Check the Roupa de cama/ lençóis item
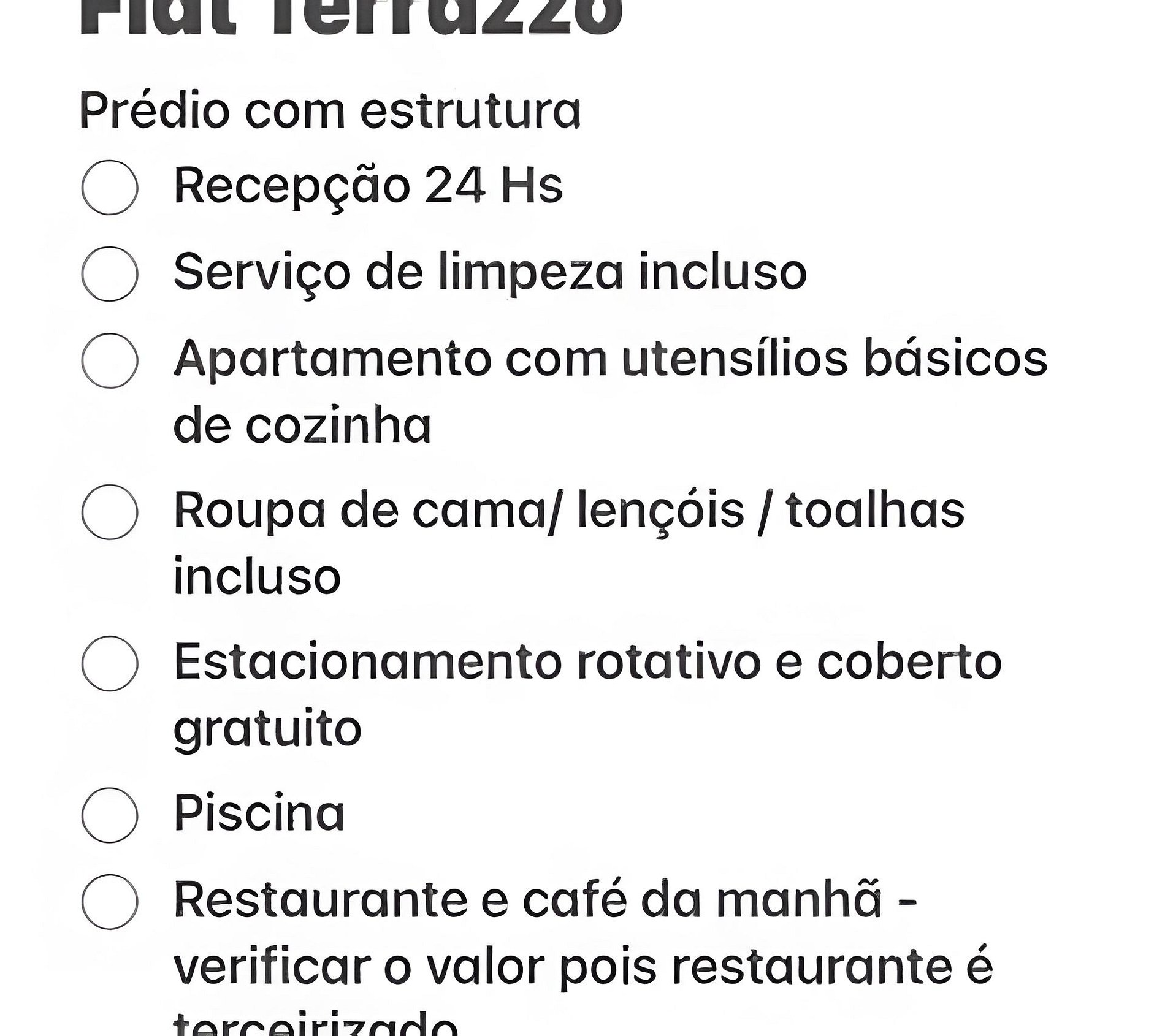 coord(109,512)
